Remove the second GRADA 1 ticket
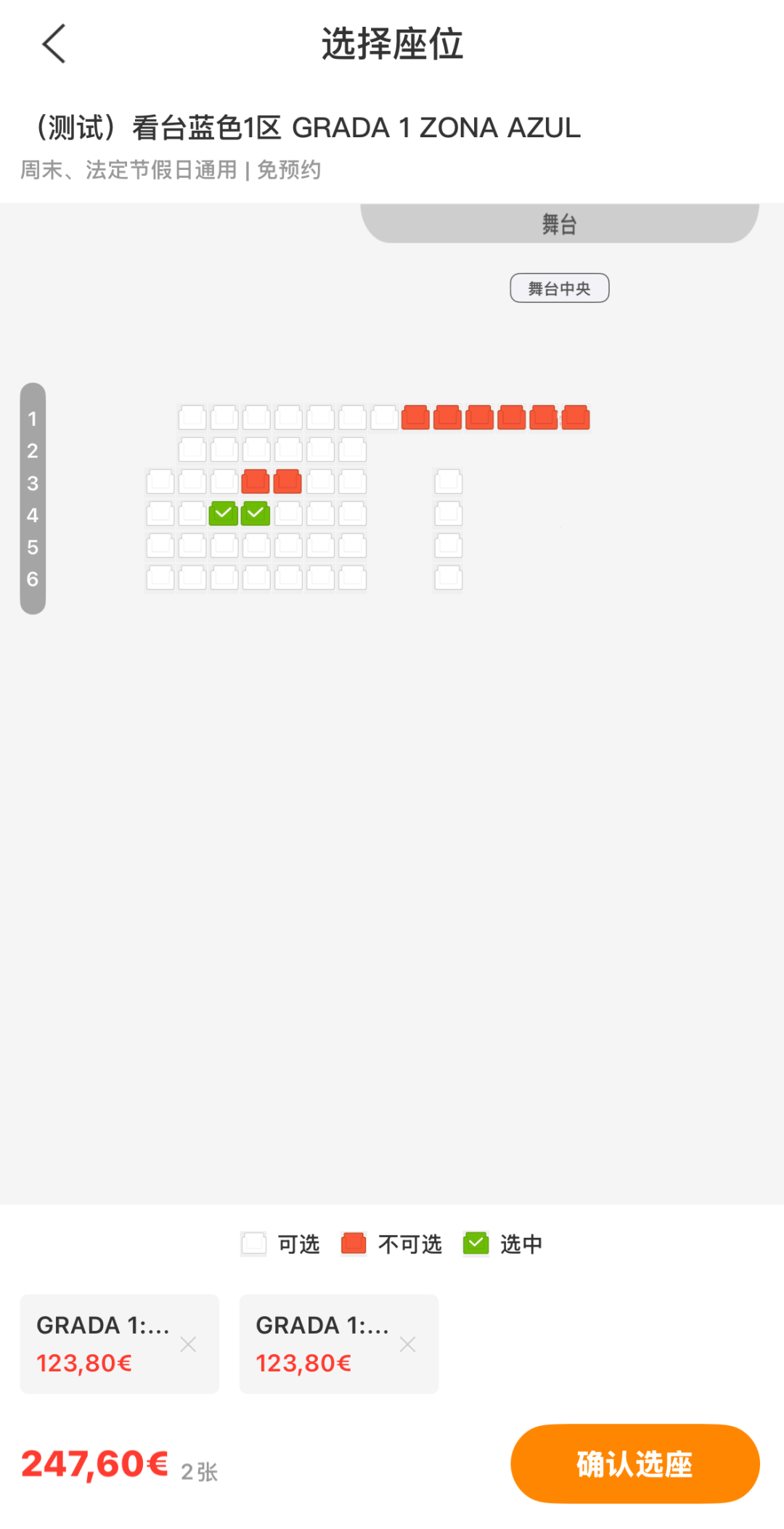 407,1345
